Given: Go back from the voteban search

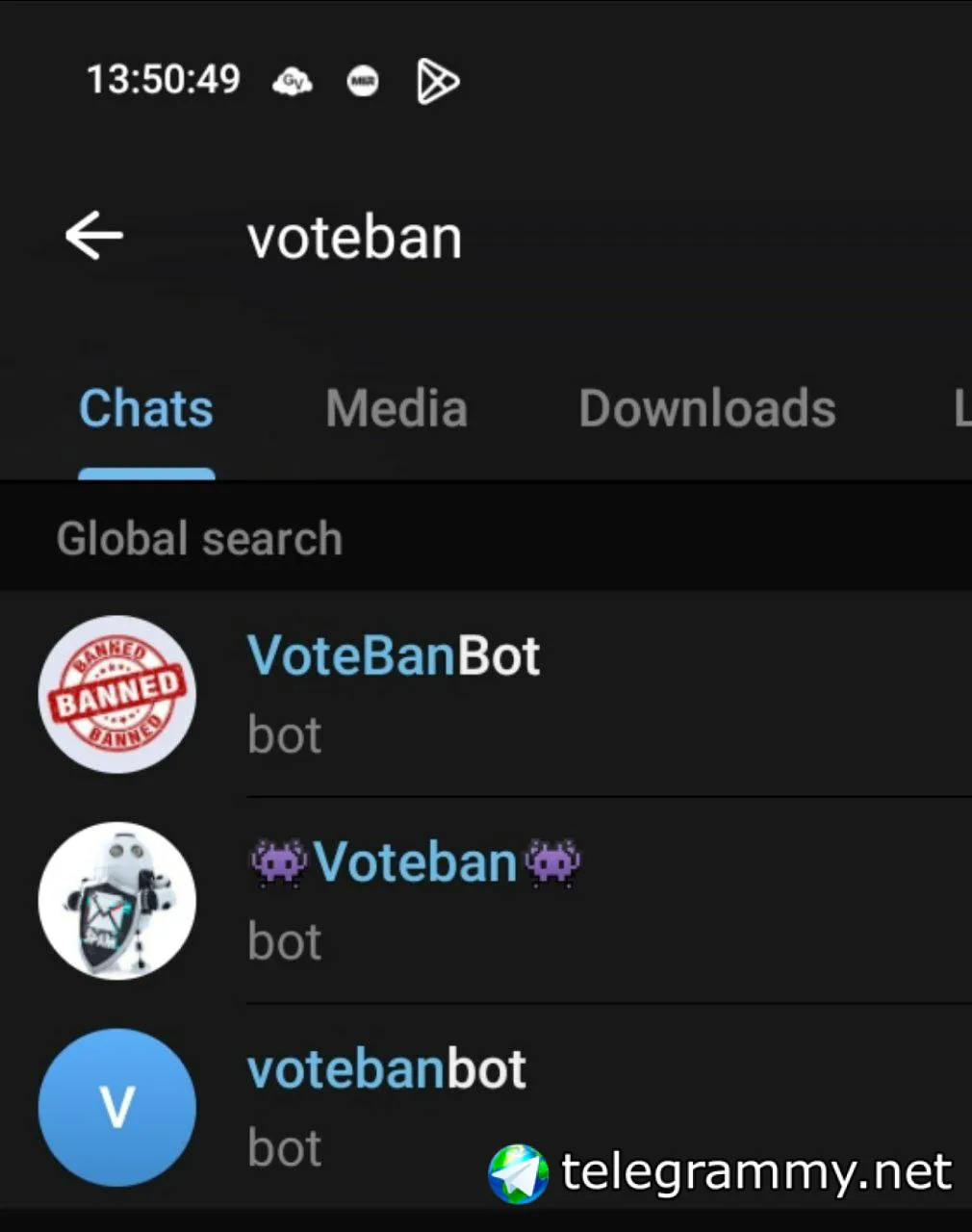Looking at the screenshot, I should click(x=93, y=236).
